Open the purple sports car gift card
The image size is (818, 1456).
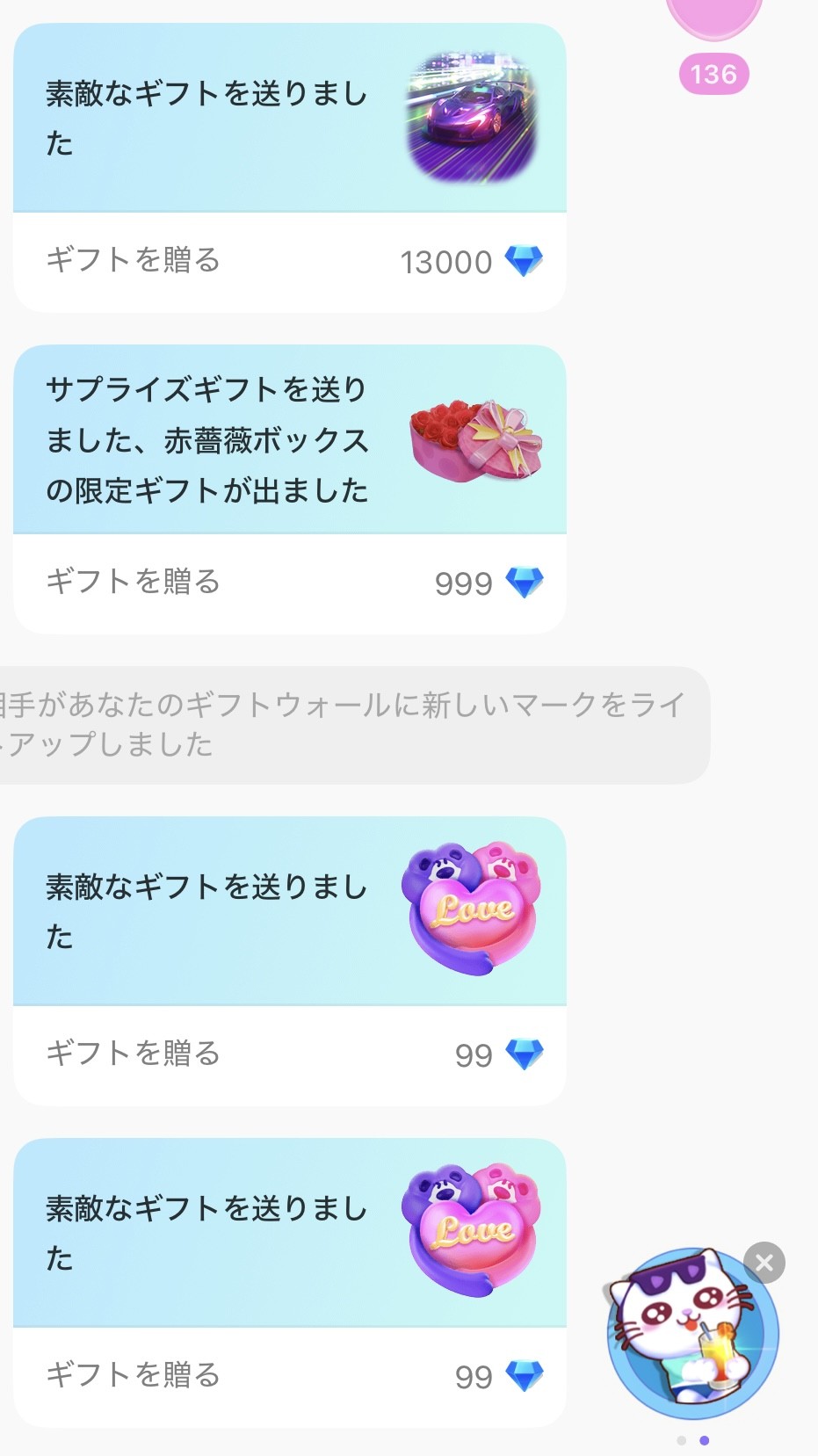coord(290,118)
